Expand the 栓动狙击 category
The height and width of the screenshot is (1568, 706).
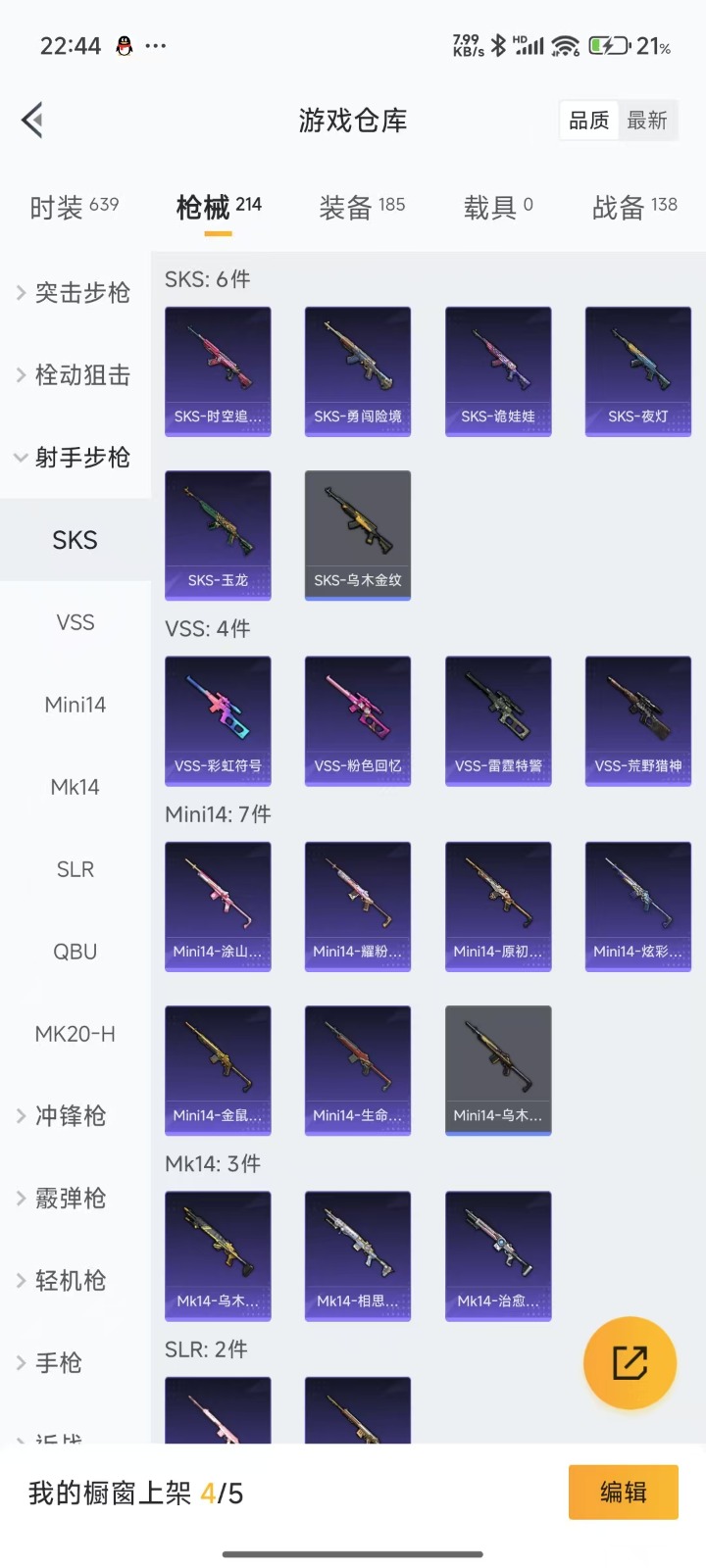75,374
